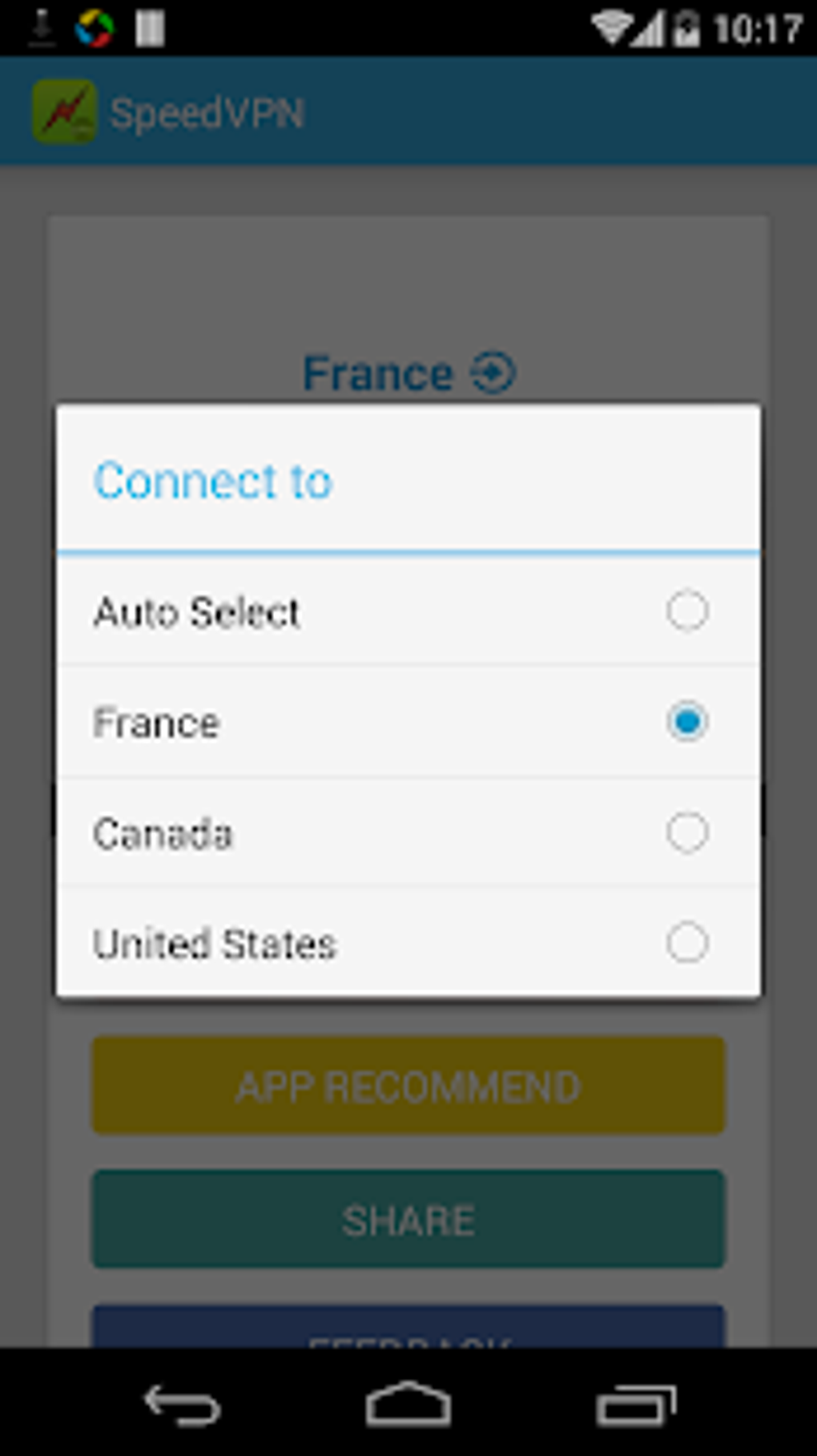The image size is (817, 1456).
Task: Open recent apps
Action: click(637, 1405)
